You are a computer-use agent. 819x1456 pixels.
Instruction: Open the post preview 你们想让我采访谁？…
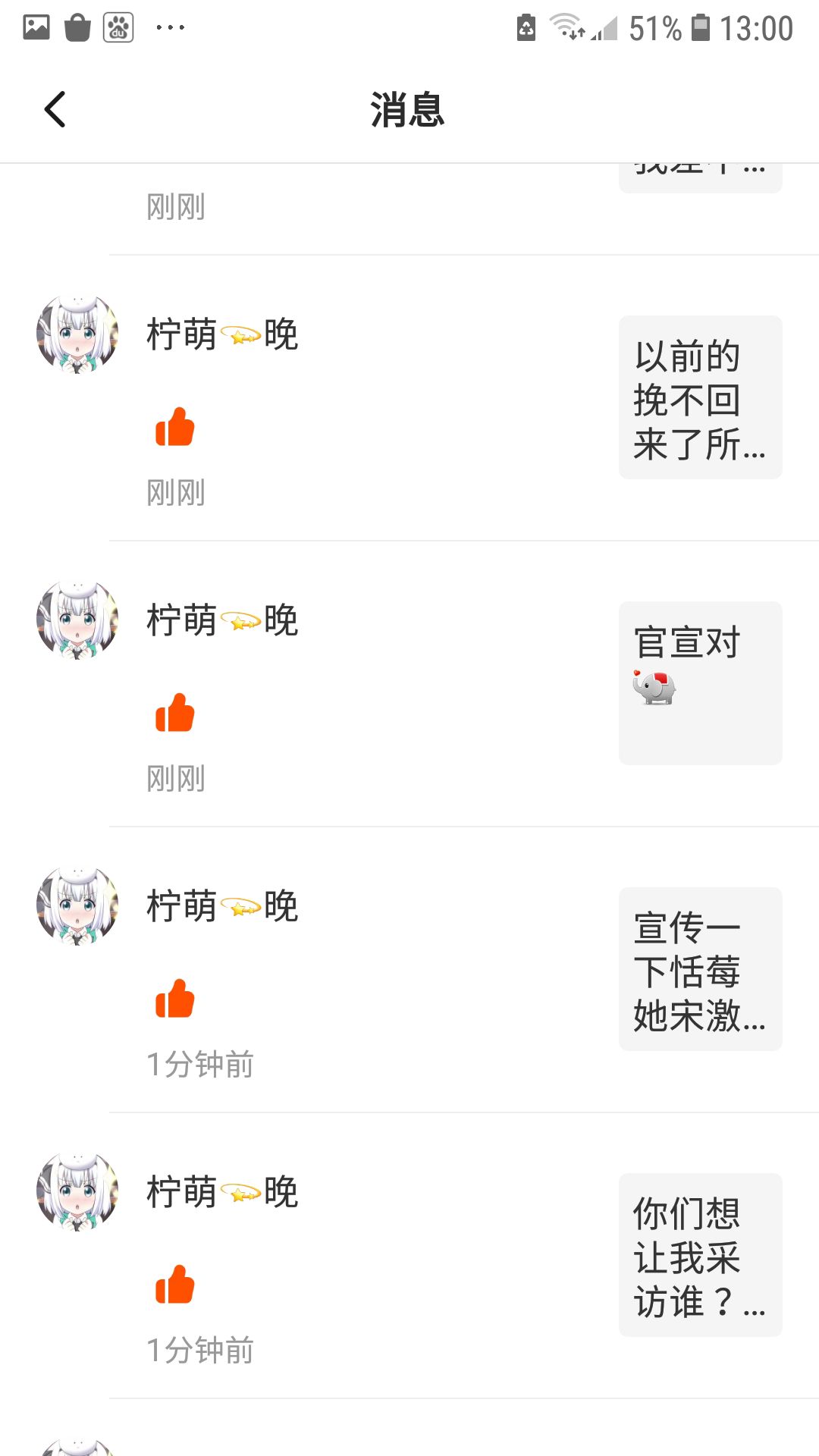click(x=700, y=1254)
